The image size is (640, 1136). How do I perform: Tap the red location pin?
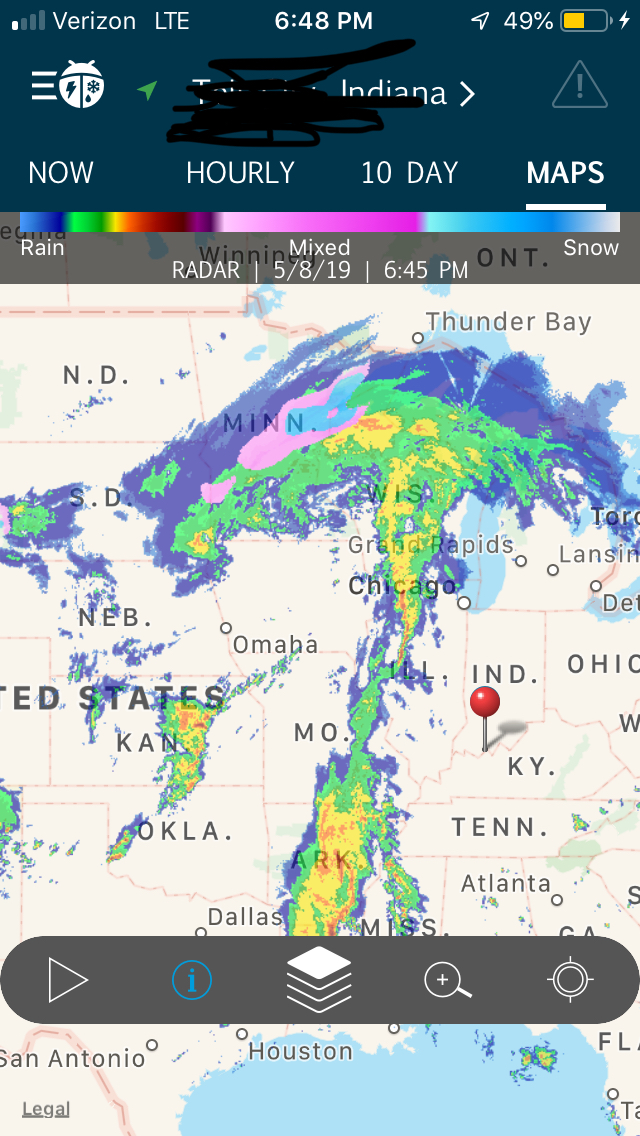click(x=485, y=703)
